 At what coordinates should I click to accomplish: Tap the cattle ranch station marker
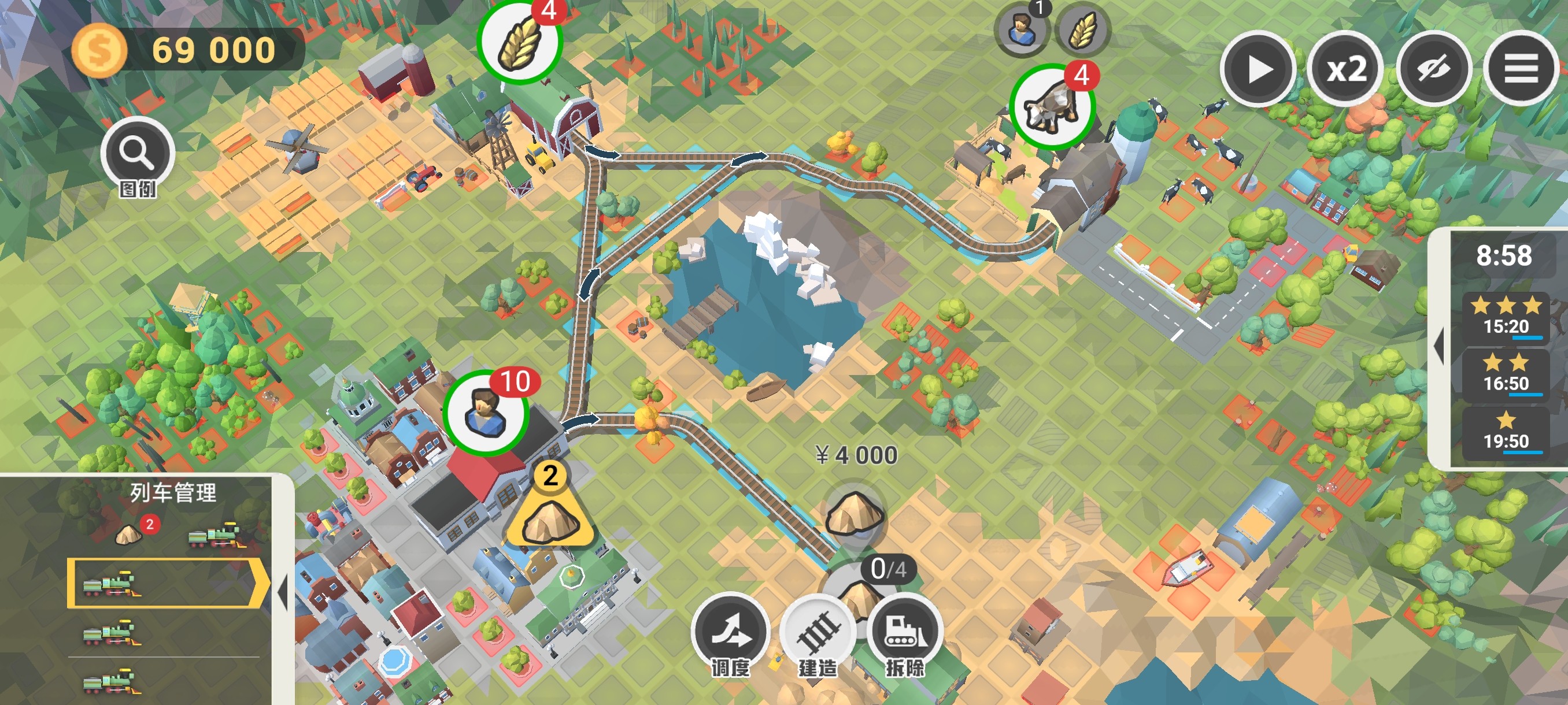point(1052,106)
